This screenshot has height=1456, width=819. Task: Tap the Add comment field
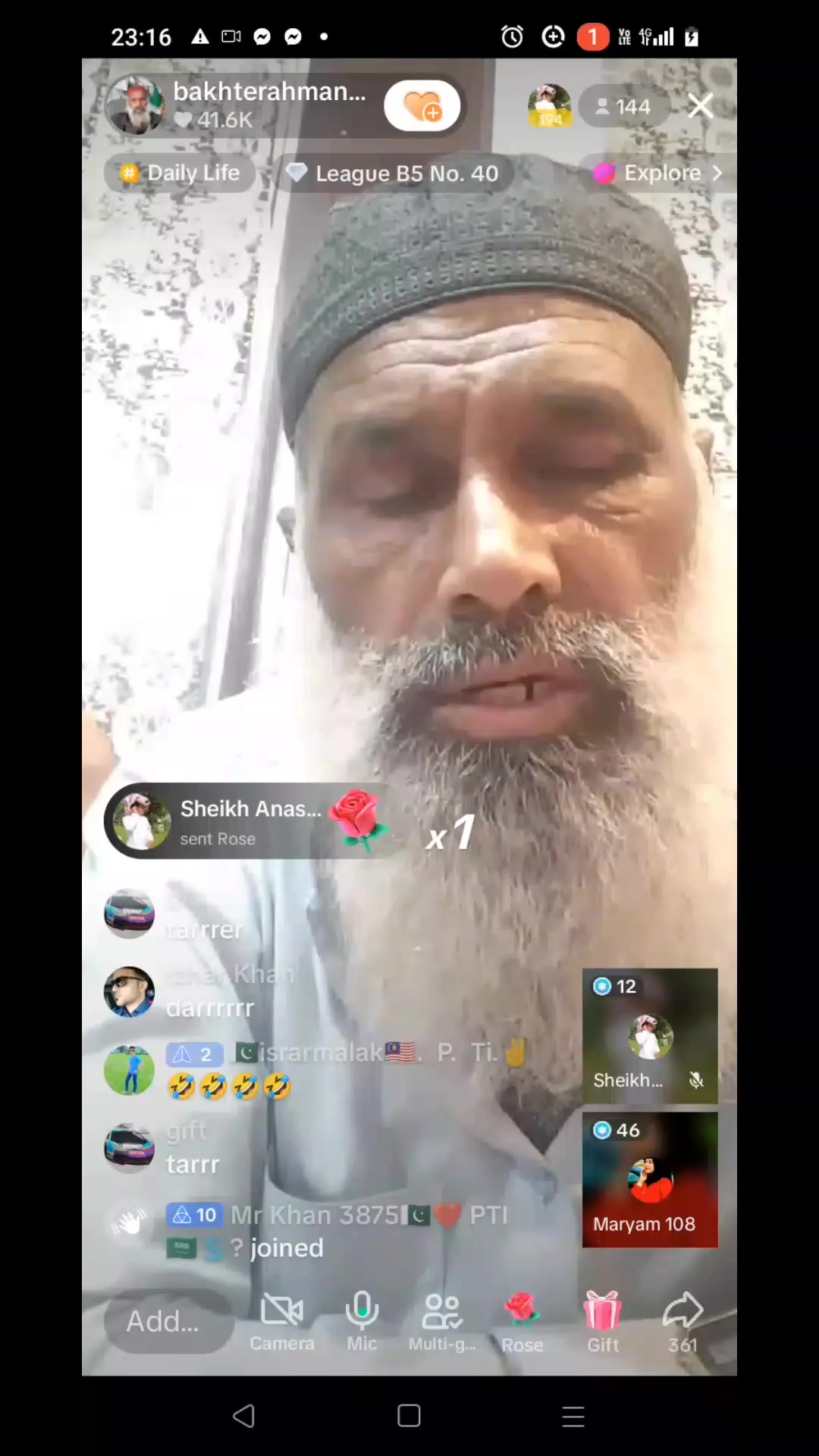tap(168, 1321)
